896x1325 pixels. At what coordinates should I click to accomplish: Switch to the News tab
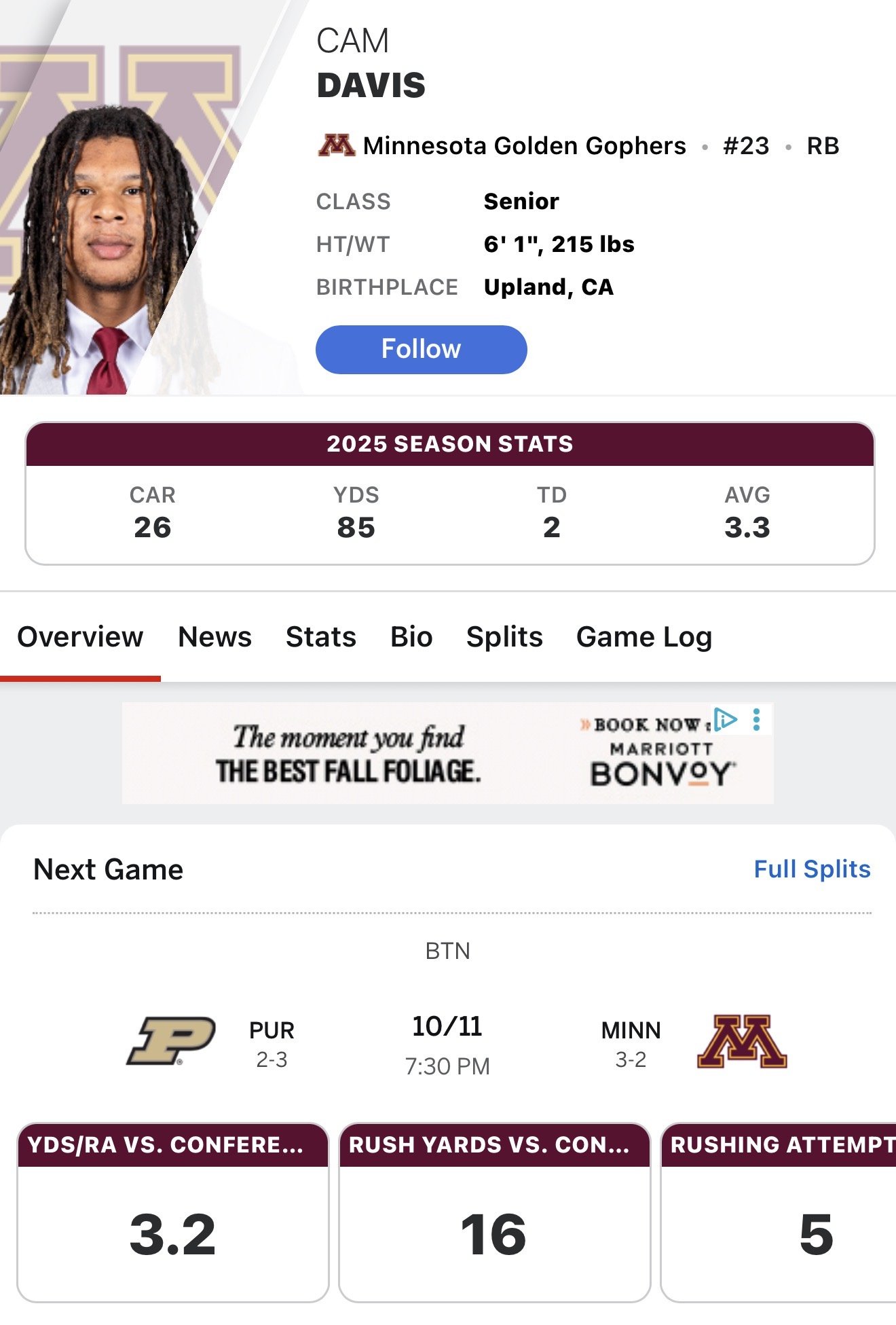[x=214, y=637]
